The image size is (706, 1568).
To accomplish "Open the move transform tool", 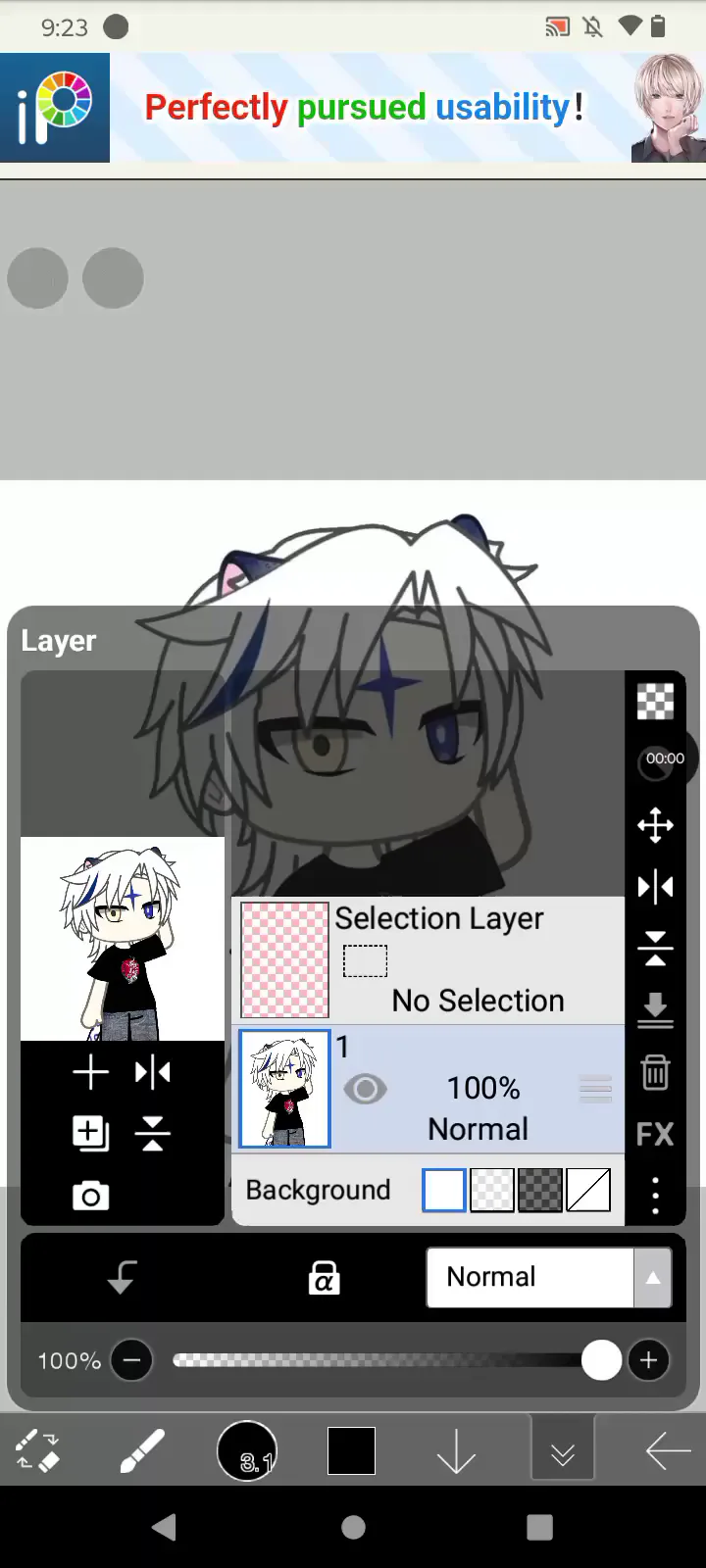I will click(655, 825).
